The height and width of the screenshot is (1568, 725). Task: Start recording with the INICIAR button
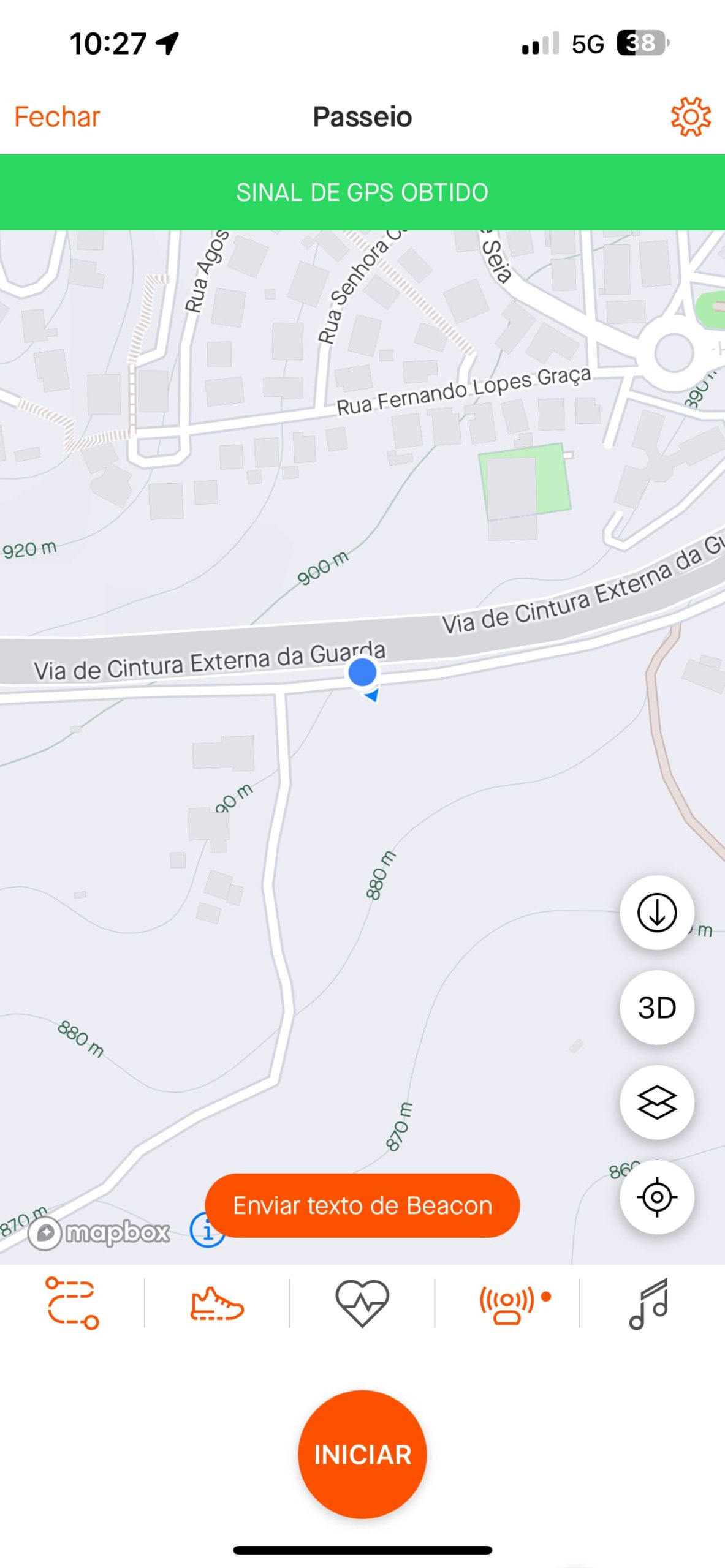(362, 1454)
